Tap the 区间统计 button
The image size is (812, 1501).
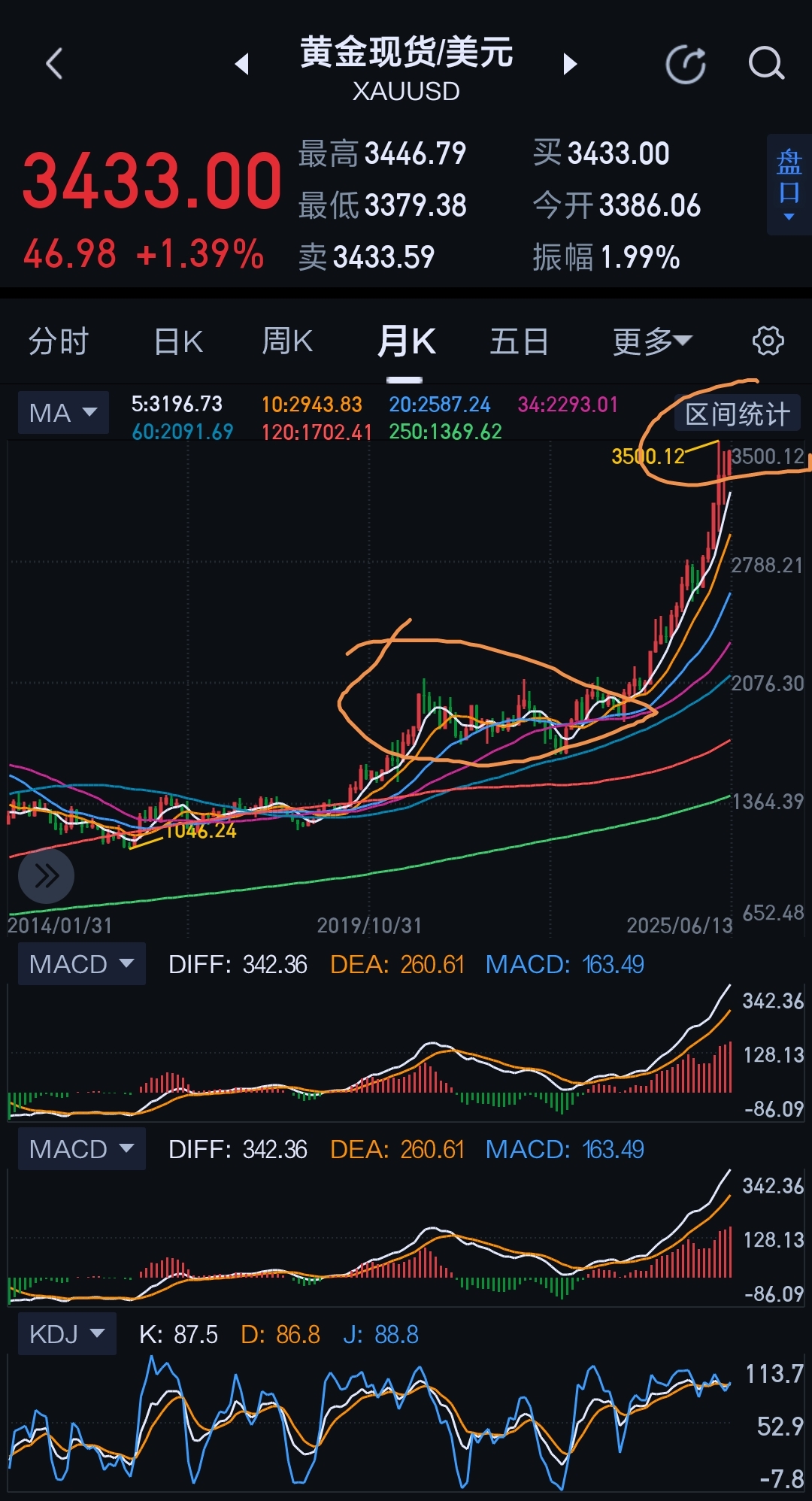[737, 414]
